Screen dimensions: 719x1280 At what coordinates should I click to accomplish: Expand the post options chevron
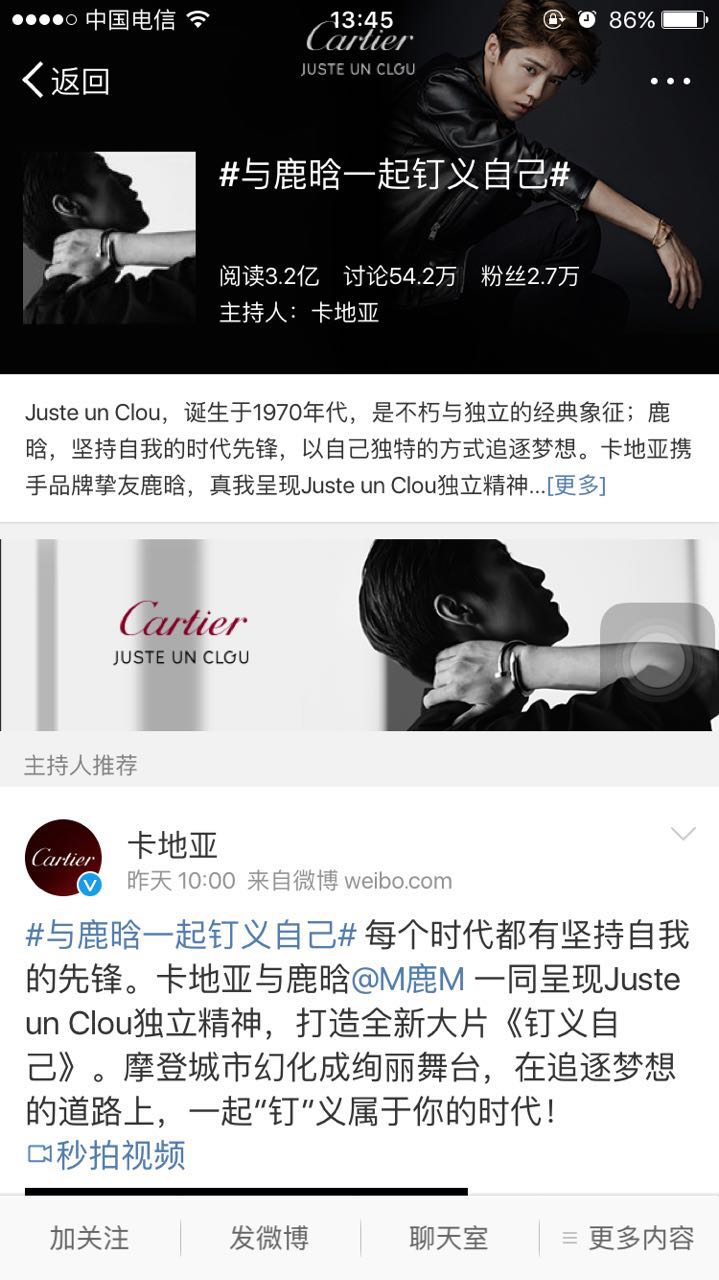683,834
